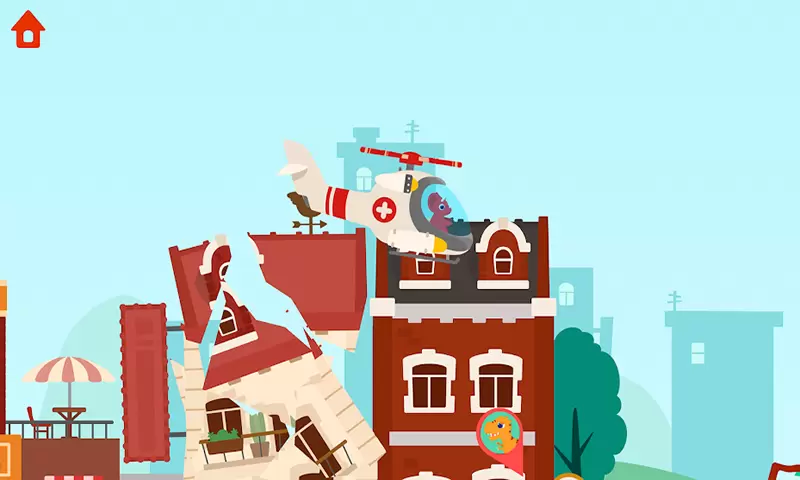The image size is (800, 480).
Task: Return to the home menu
Action: coord(28,30)
